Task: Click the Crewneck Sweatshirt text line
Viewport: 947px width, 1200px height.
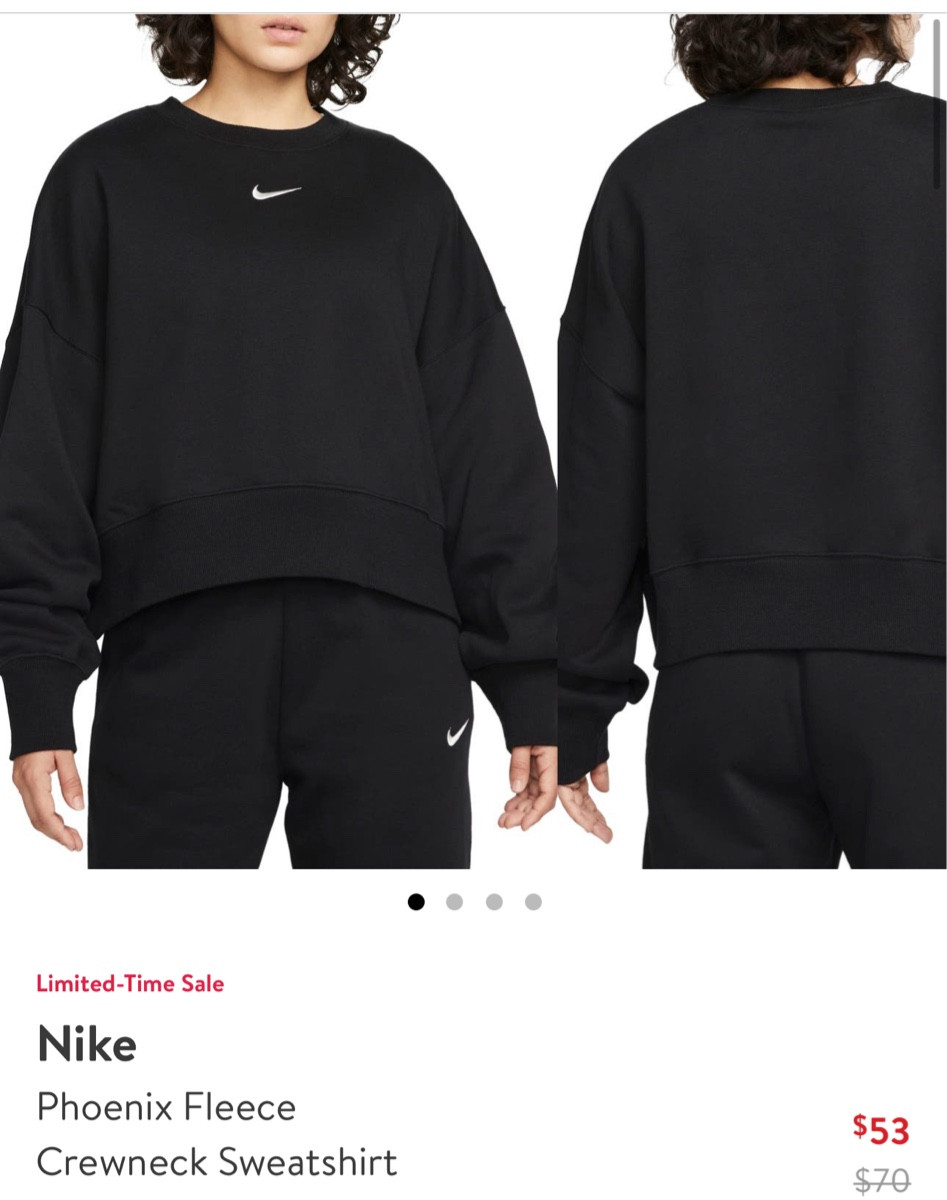Action: pyautogui.click(x=216, y=1163)
